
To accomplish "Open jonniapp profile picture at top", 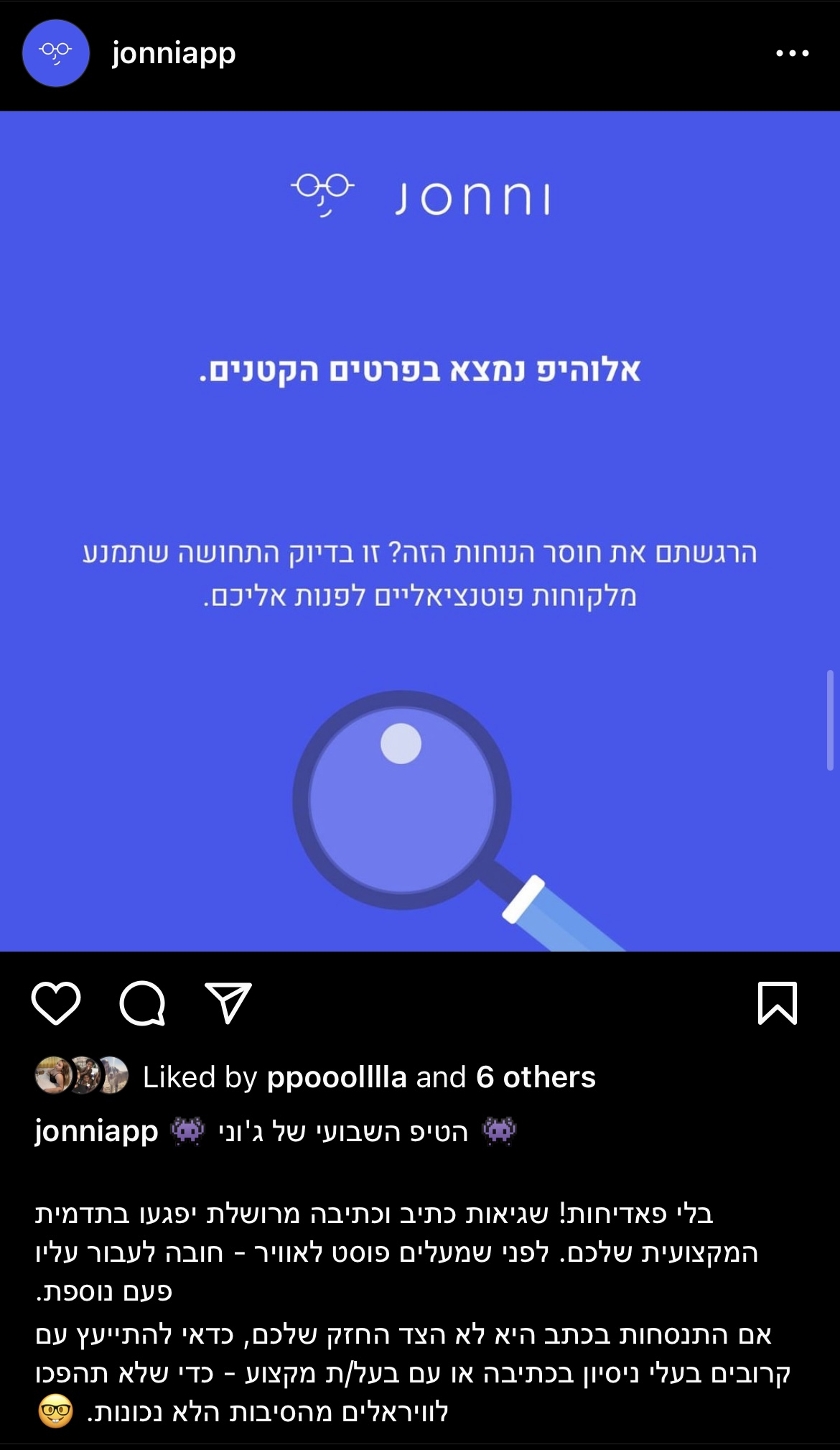I will click(55, 53).
